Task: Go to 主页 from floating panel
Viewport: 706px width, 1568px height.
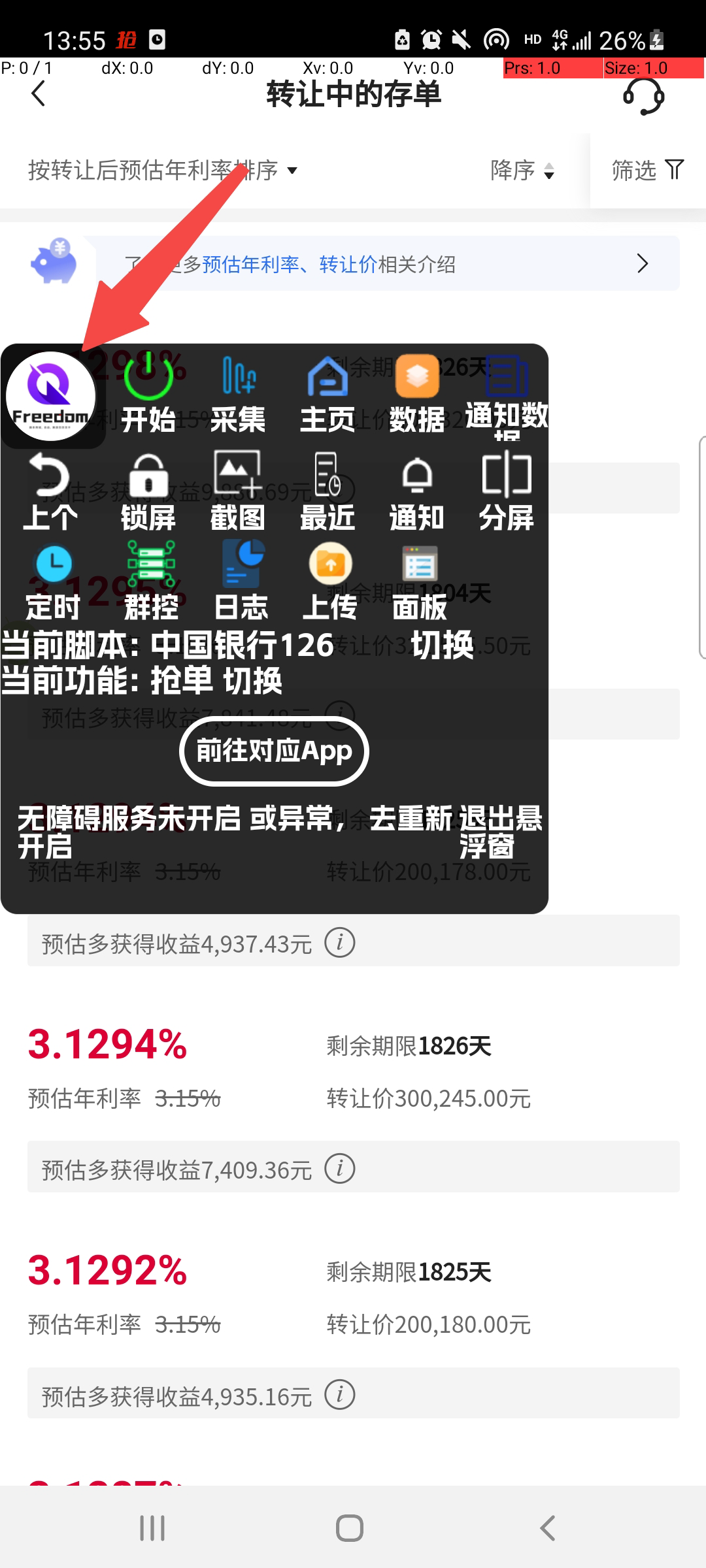Action: tap(327, 393)
